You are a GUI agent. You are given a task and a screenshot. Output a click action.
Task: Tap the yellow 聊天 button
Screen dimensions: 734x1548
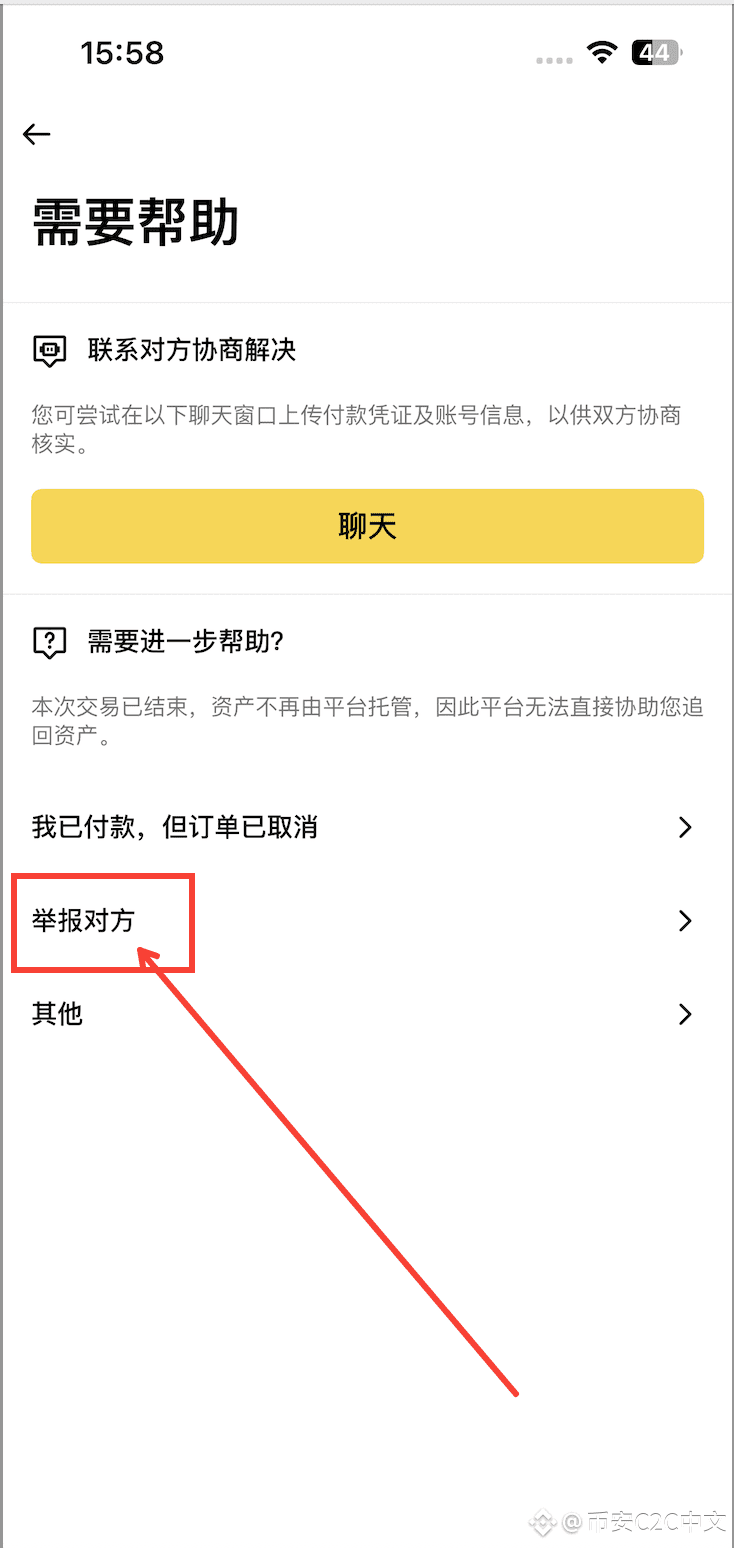tap(367, 526)
